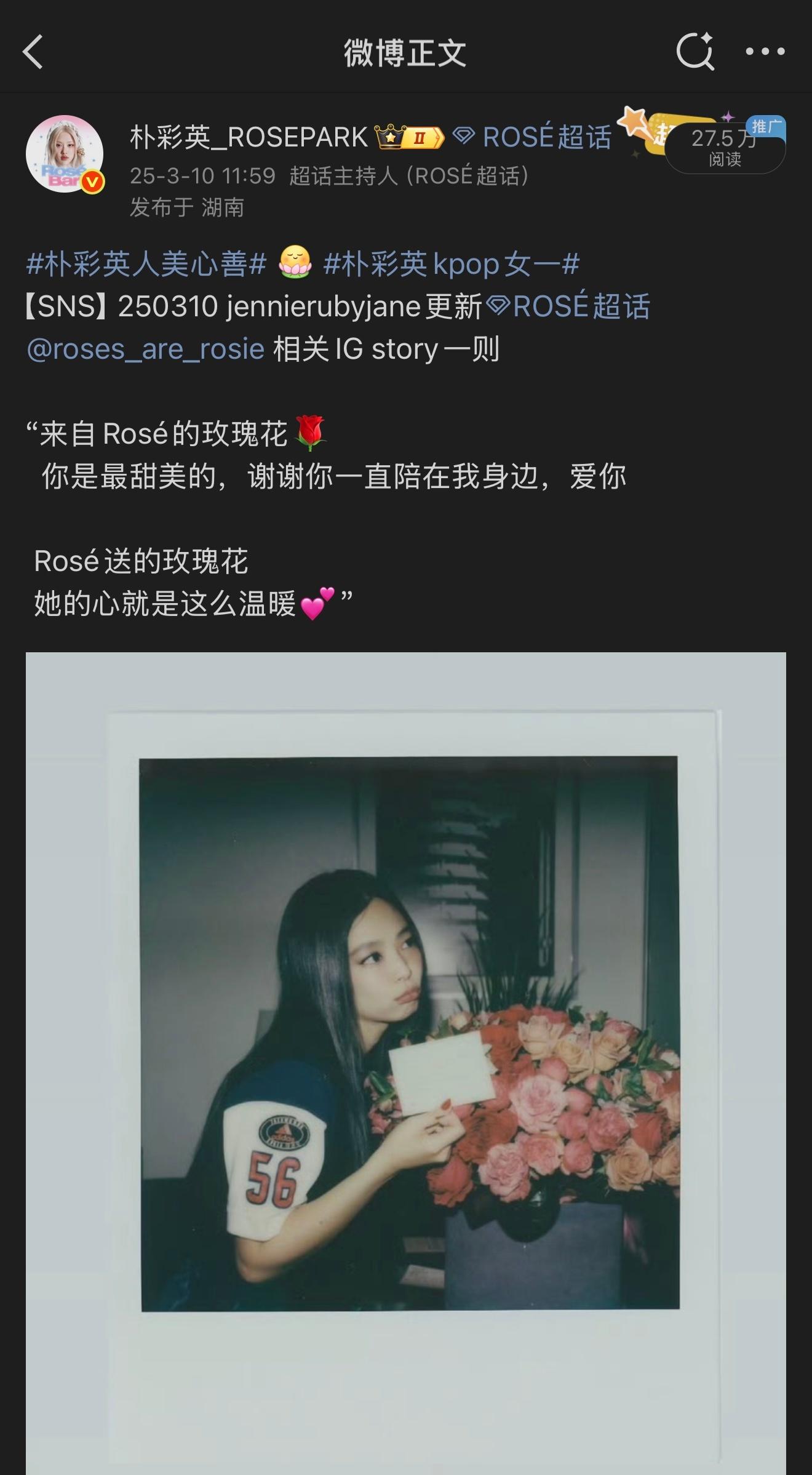Tap the 27.5万 阅读 promotion badge

pos(725,146)
